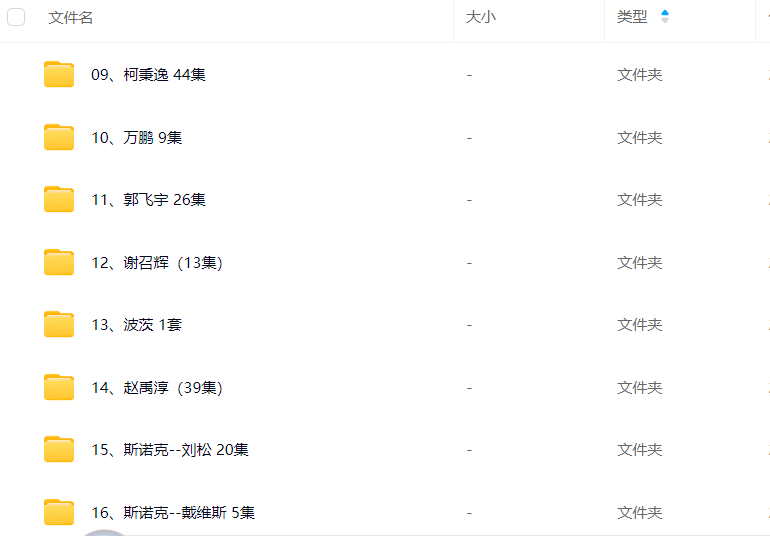Open folder 10、万鹏 9集
The image size is (770, 536).
tap(136, 138)
